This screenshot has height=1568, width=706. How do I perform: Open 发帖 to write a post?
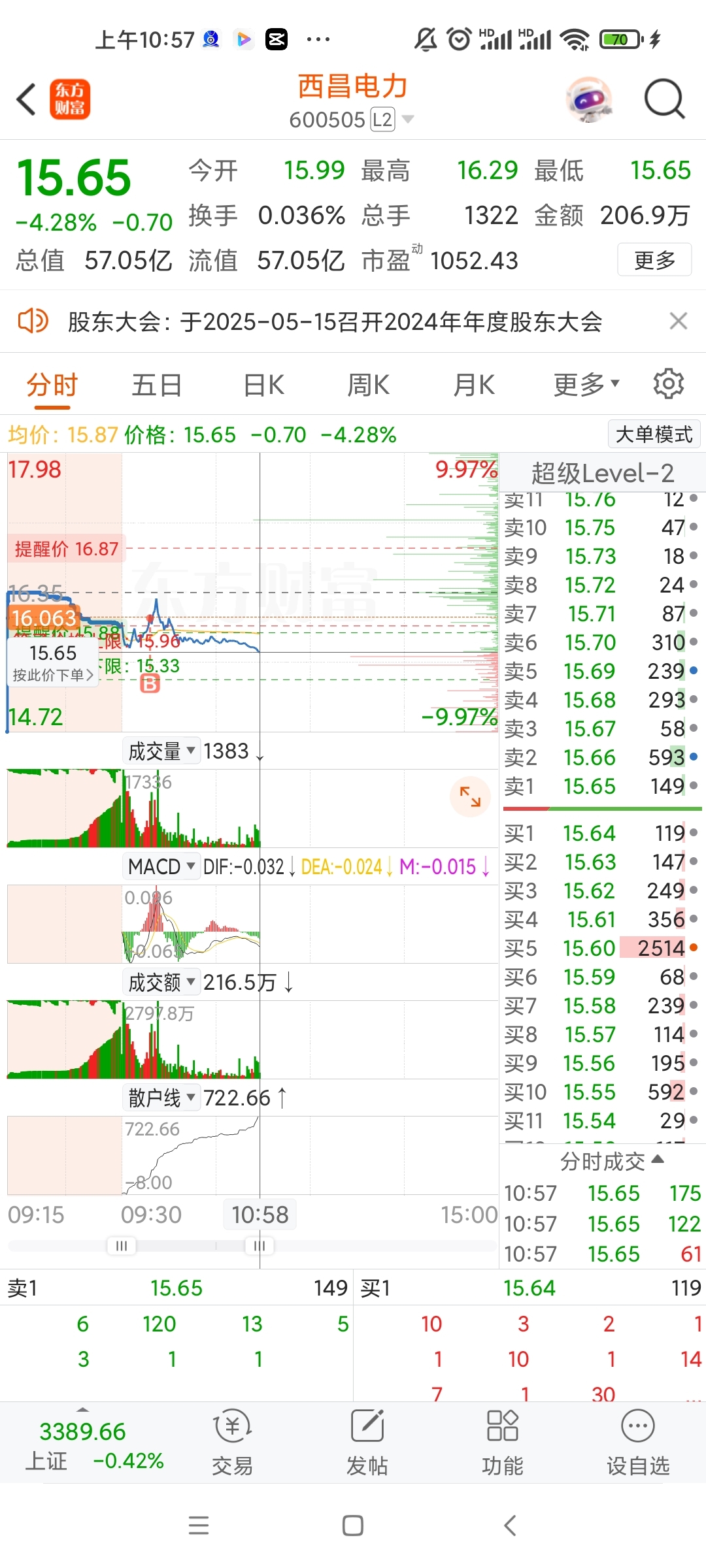click(367, 1443)
